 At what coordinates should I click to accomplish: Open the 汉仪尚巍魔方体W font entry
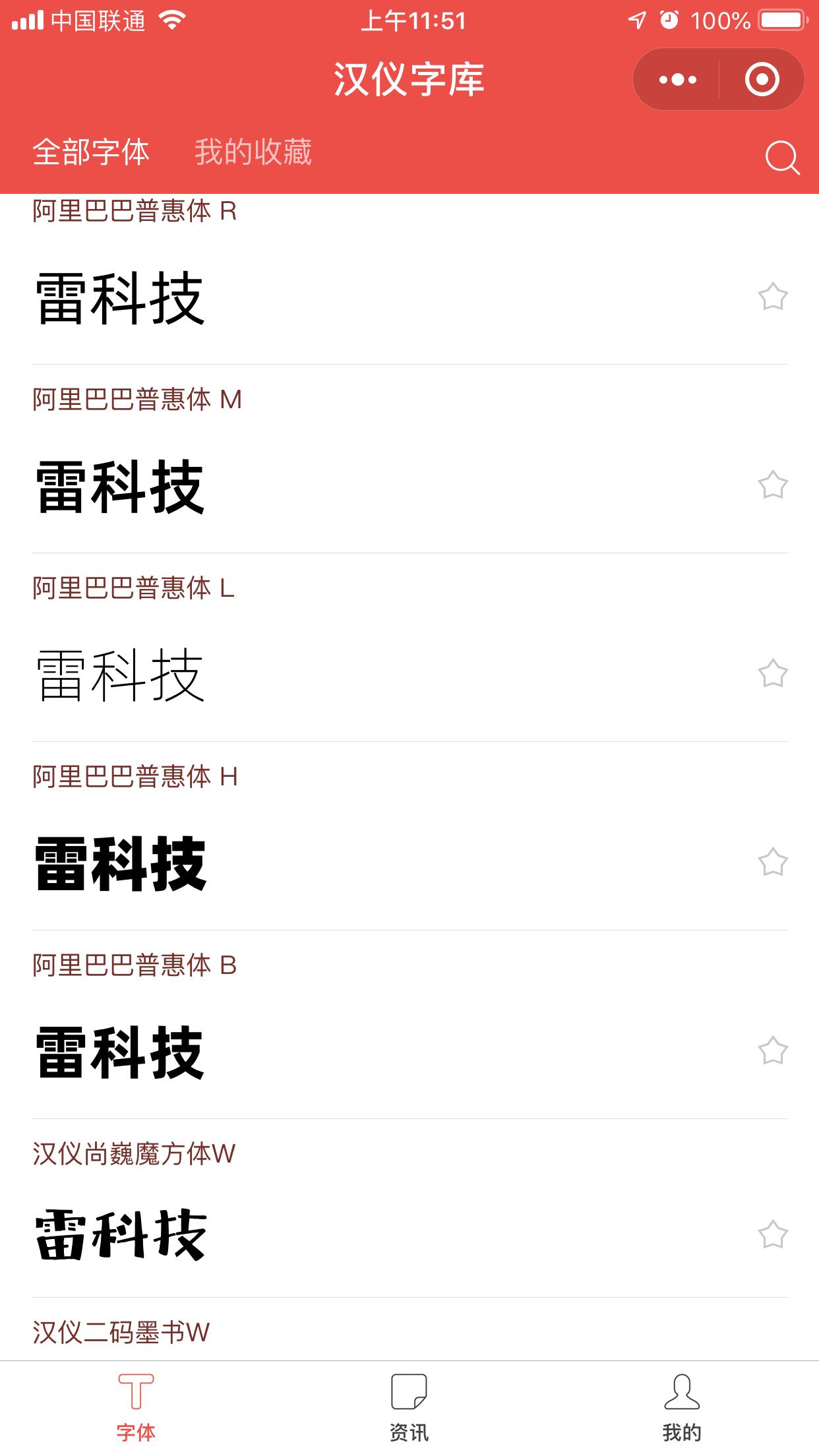[x=121, y=1235]
